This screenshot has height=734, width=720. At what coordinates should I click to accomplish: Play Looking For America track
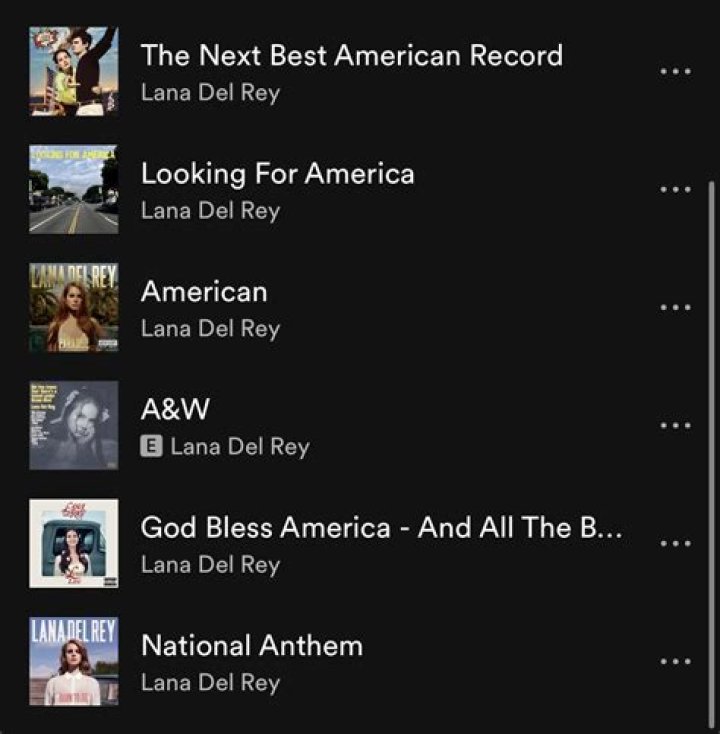tap(277, 174)
